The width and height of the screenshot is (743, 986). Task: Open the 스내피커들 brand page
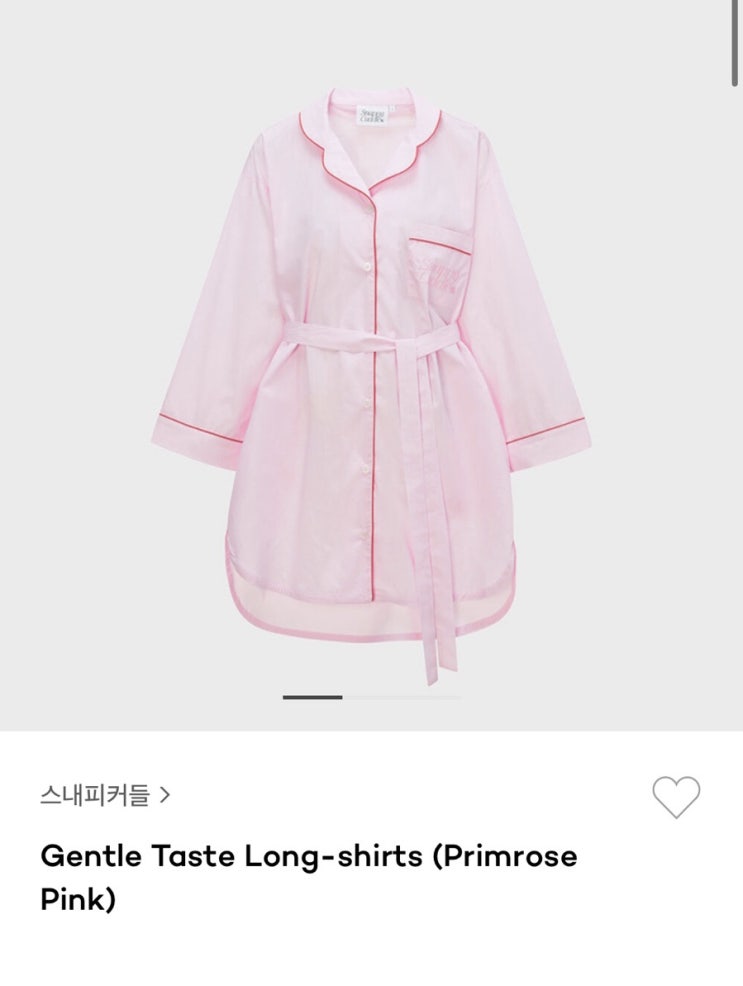[x=104, y=795]
